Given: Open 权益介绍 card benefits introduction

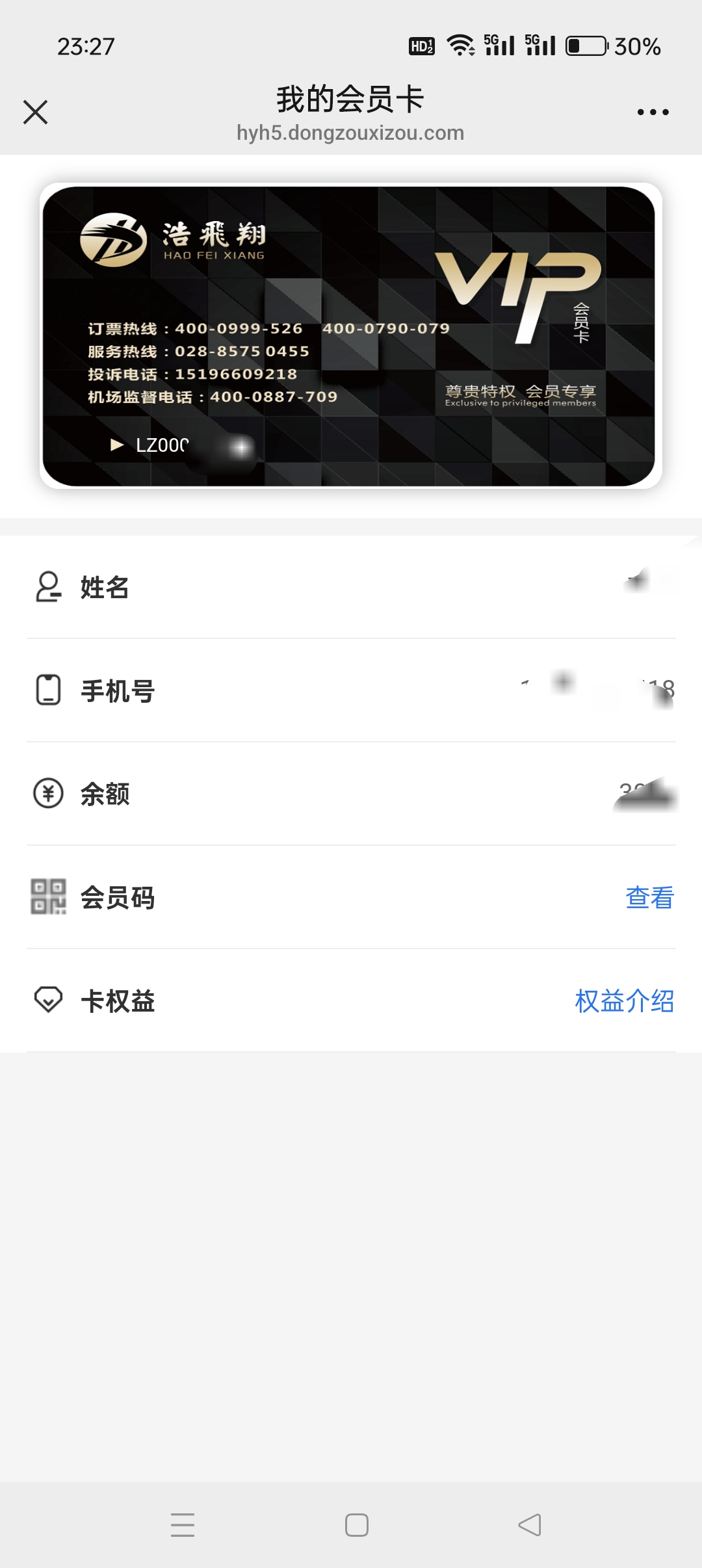Looking at the screenshot, I should tap(624, 1001).
